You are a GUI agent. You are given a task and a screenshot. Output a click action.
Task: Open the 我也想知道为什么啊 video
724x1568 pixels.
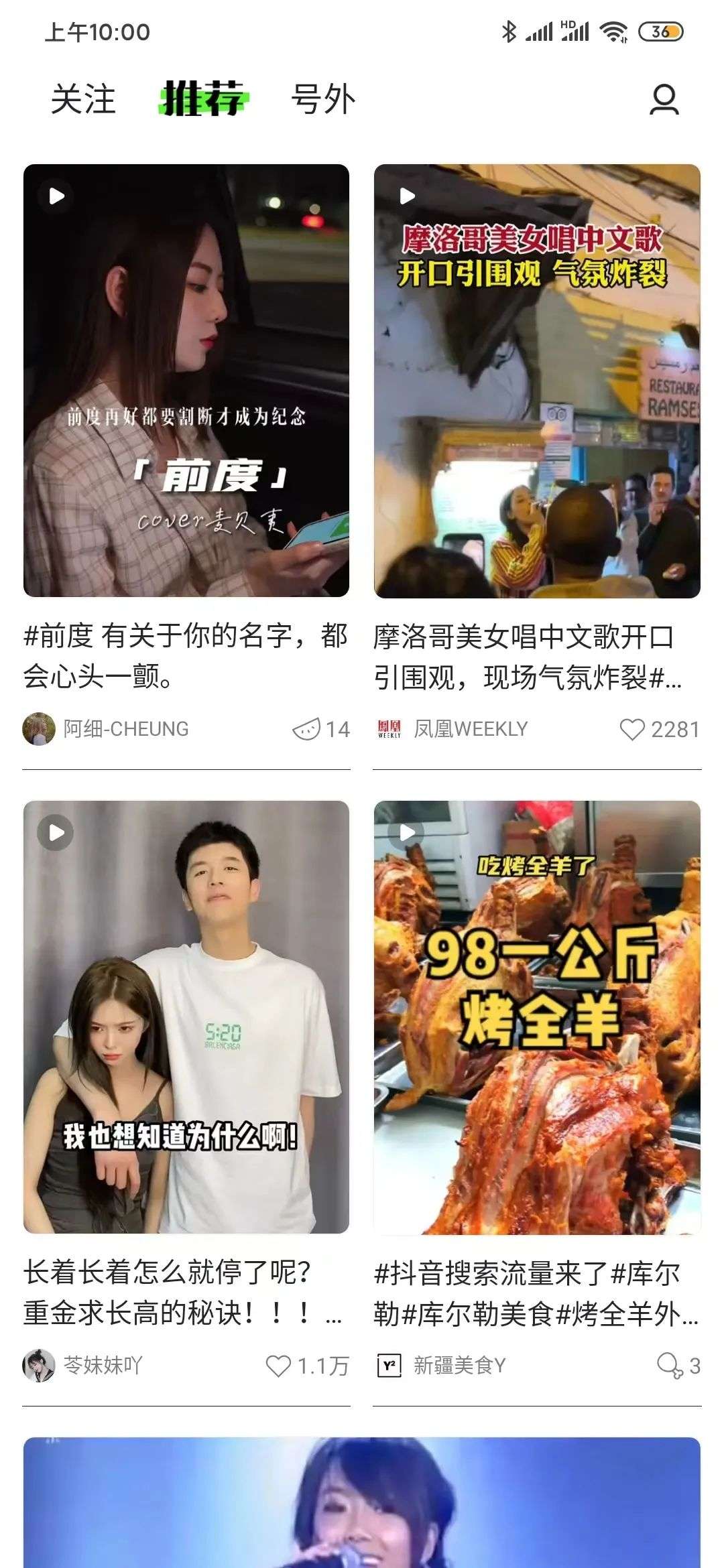186,1017
